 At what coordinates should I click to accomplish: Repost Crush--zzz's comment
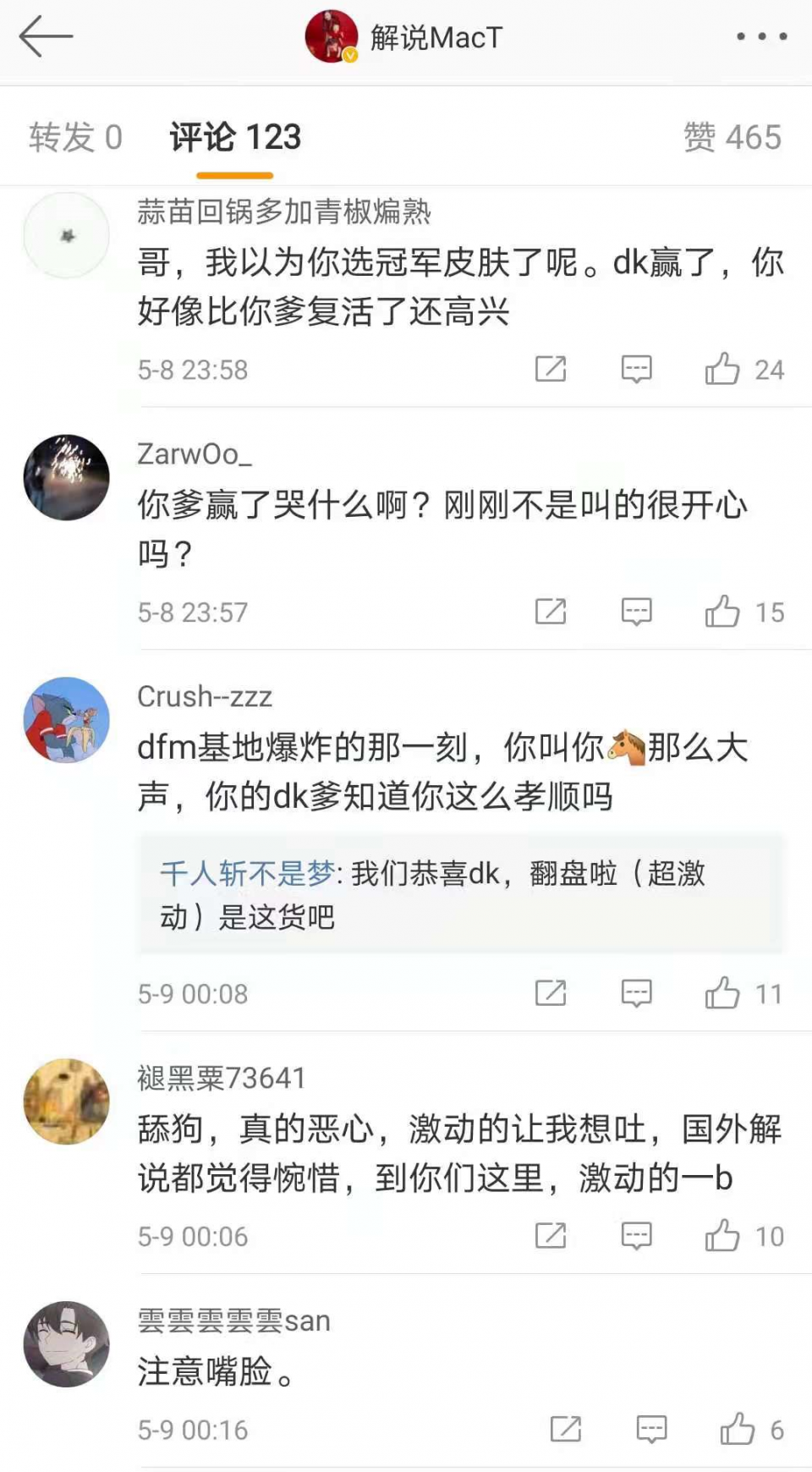[551, 993]
